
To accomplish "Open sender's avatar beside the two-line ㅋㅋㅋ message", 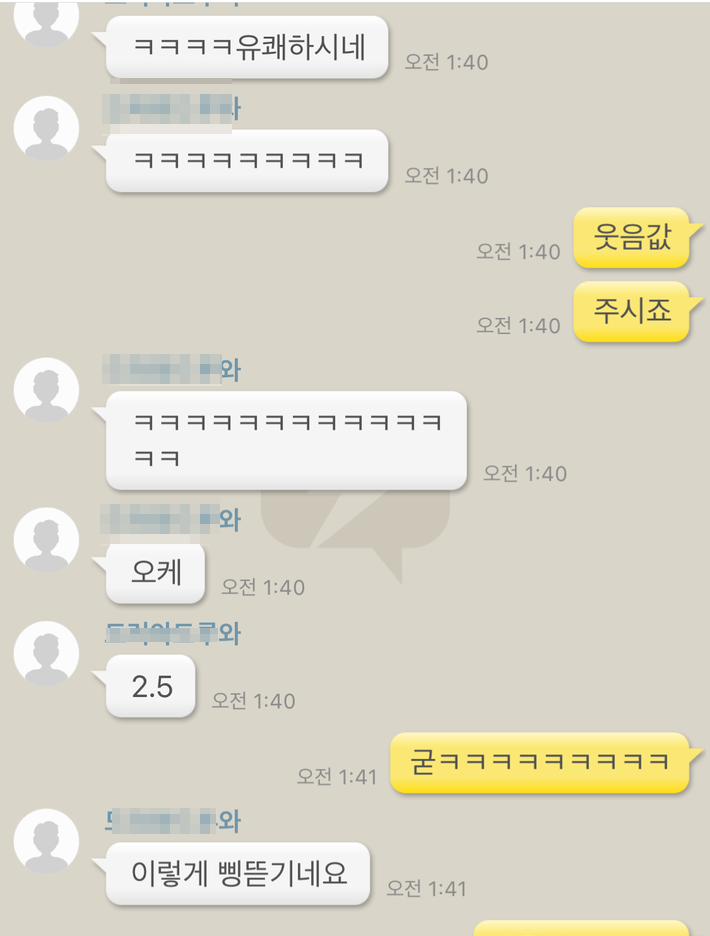I will (x=46, y=390).
